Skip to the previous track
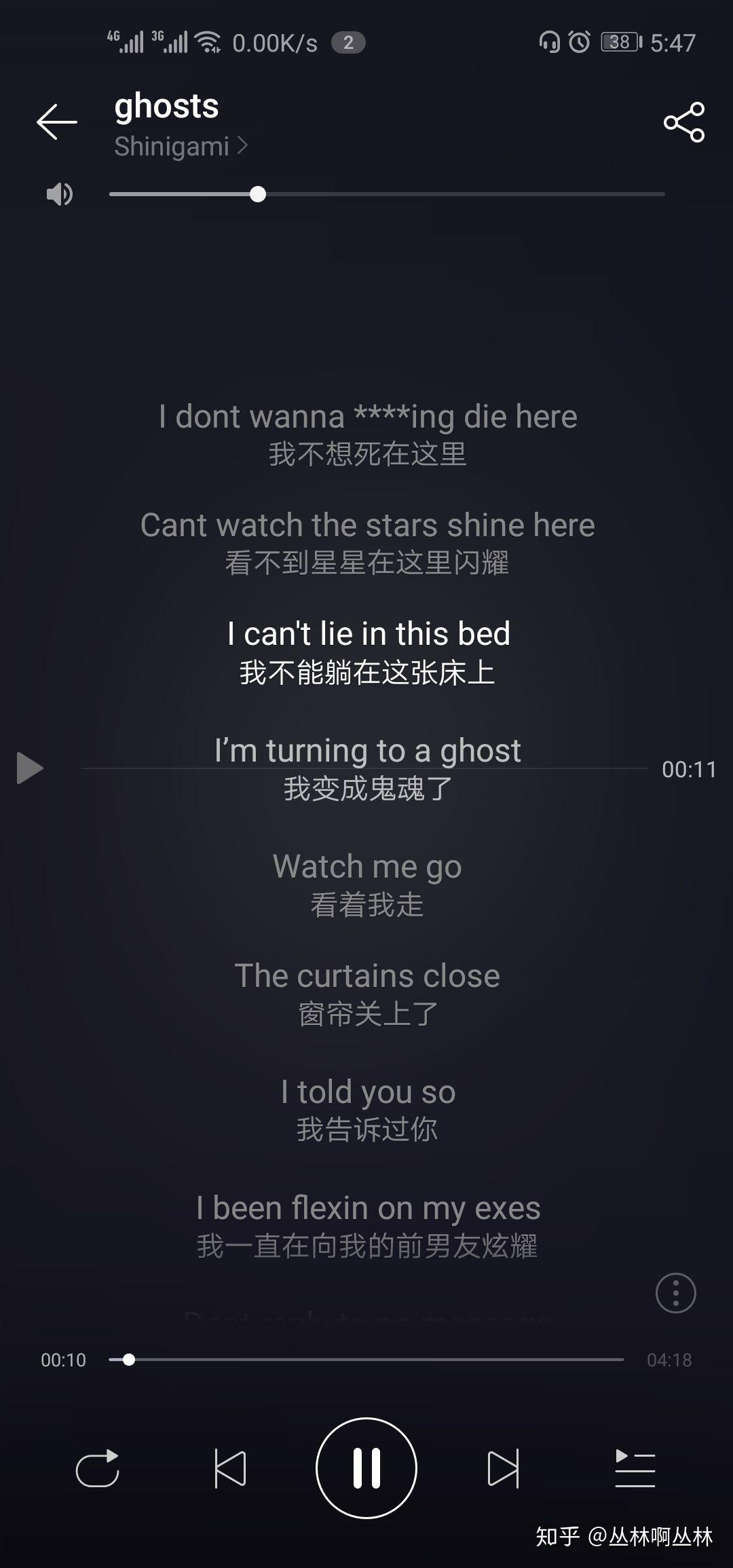The width and height of the screenshot is (733, 1568). (x=230, y=1469)
